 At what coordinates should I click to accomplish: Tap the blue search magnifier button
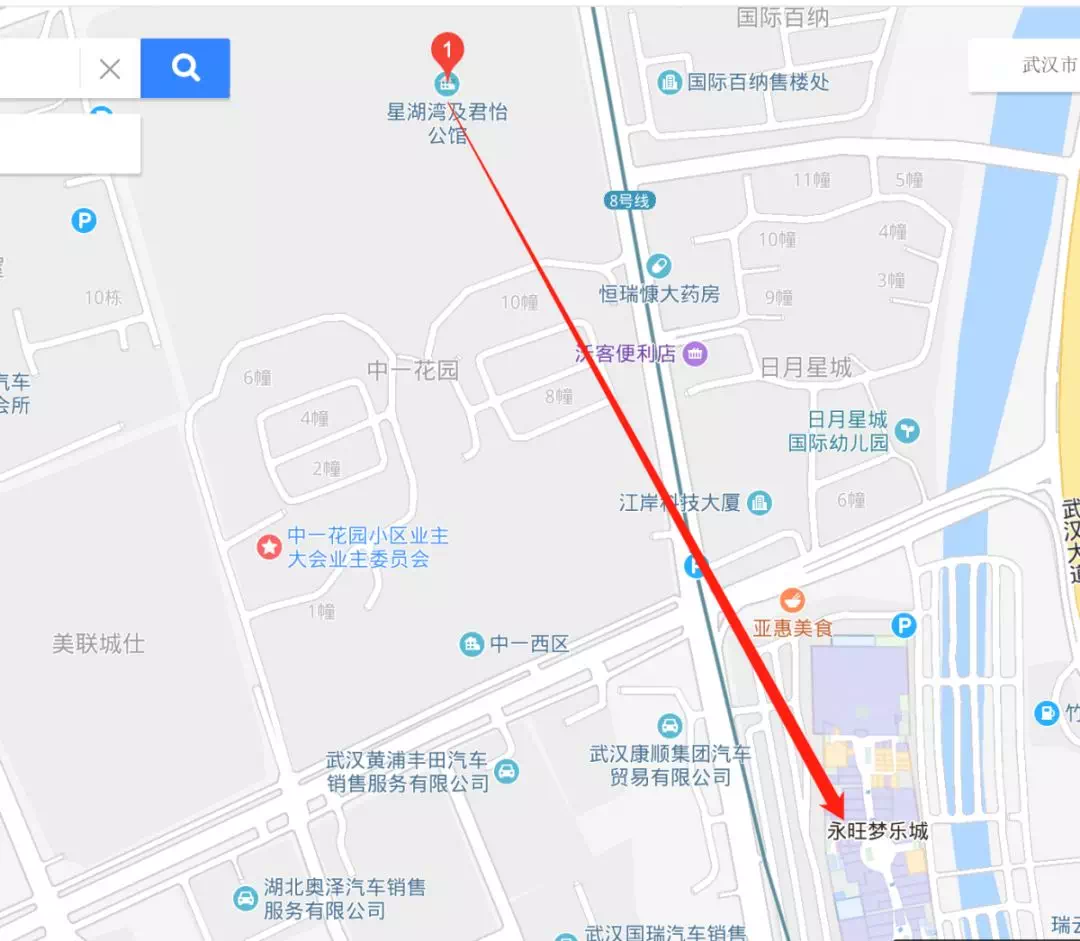(x=185, y=68)
